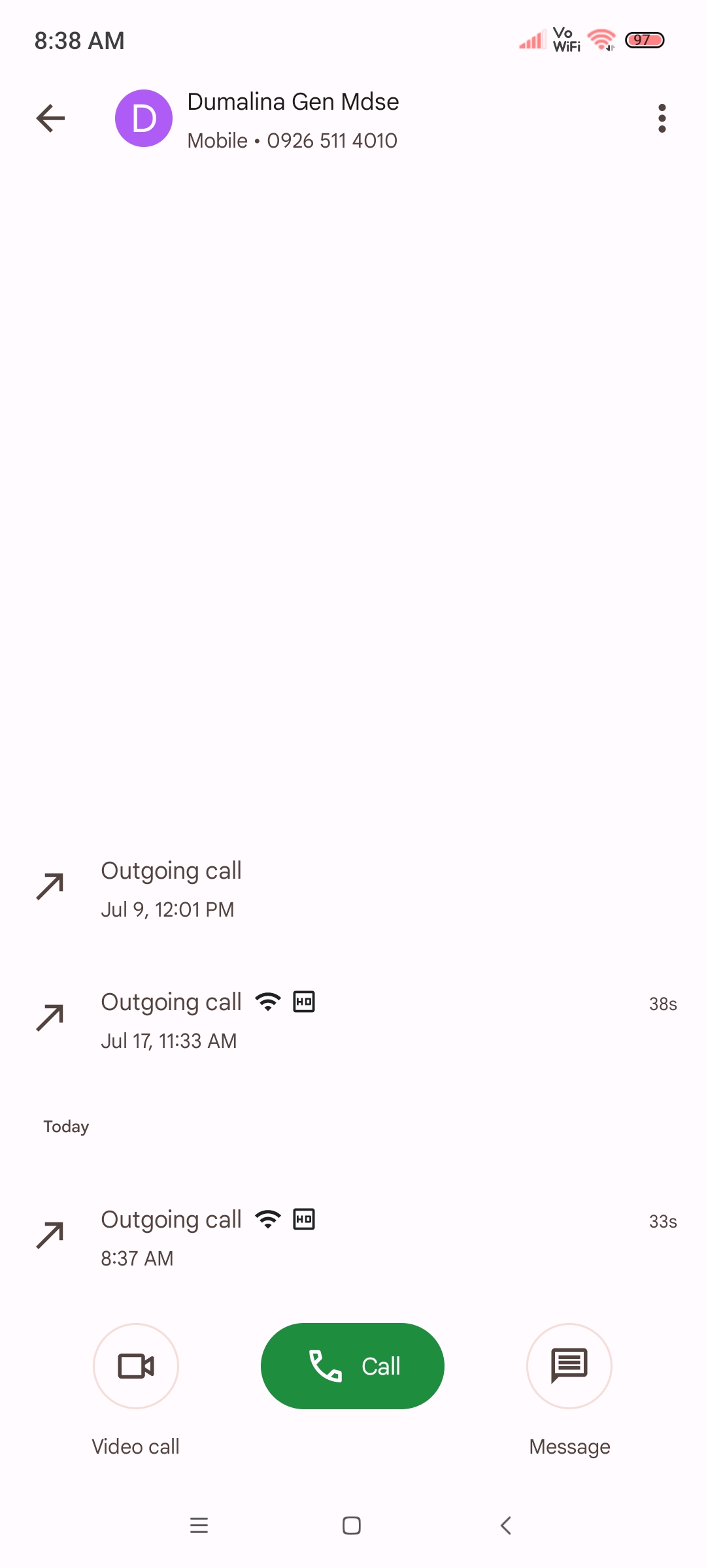
Task: Tap the Dumalina Gen Mdse contact avatar
Action: pyautogui.click(x=144, y=118)
